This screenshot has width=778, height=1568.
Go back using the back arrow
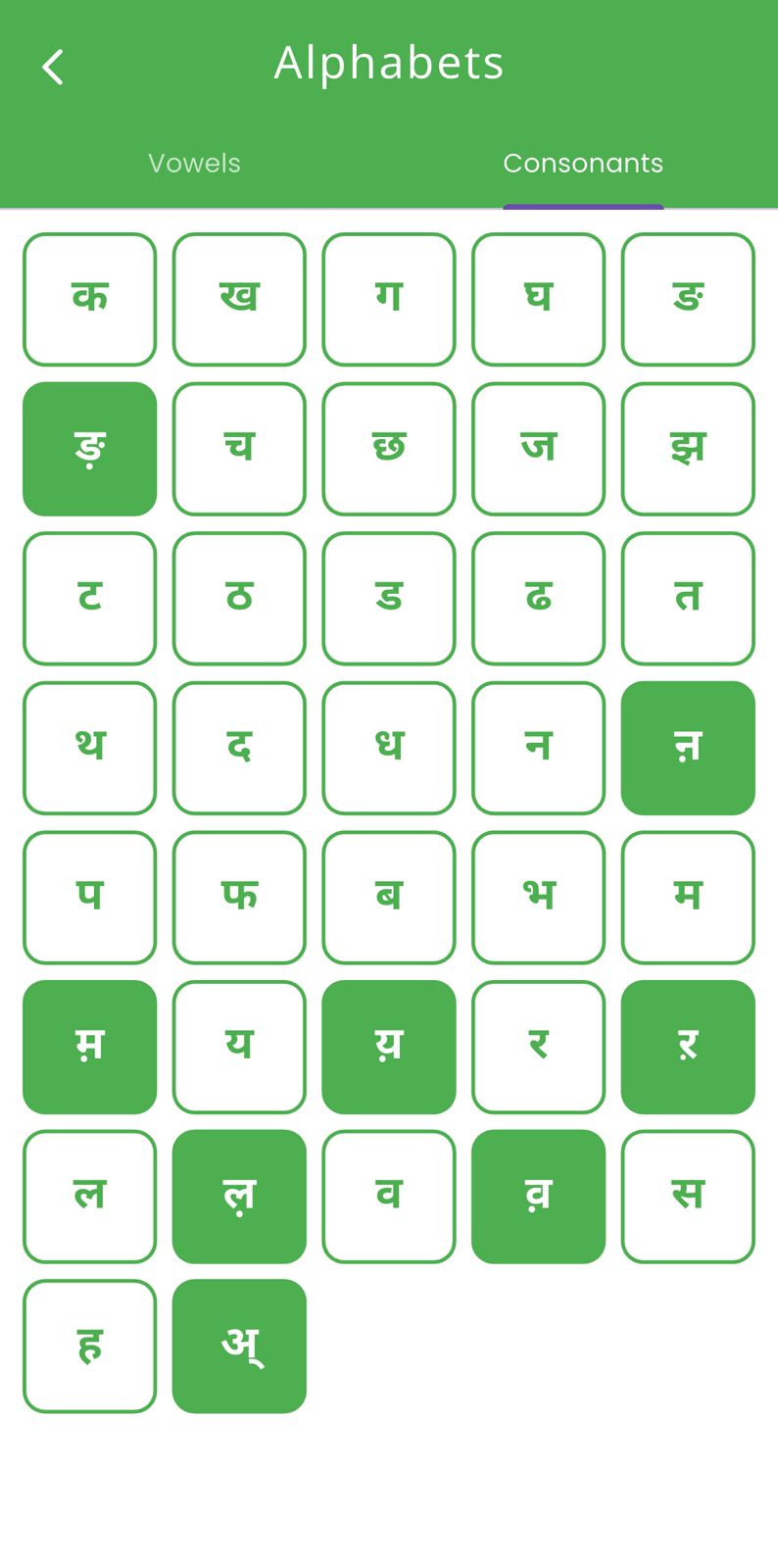(52, 66)
